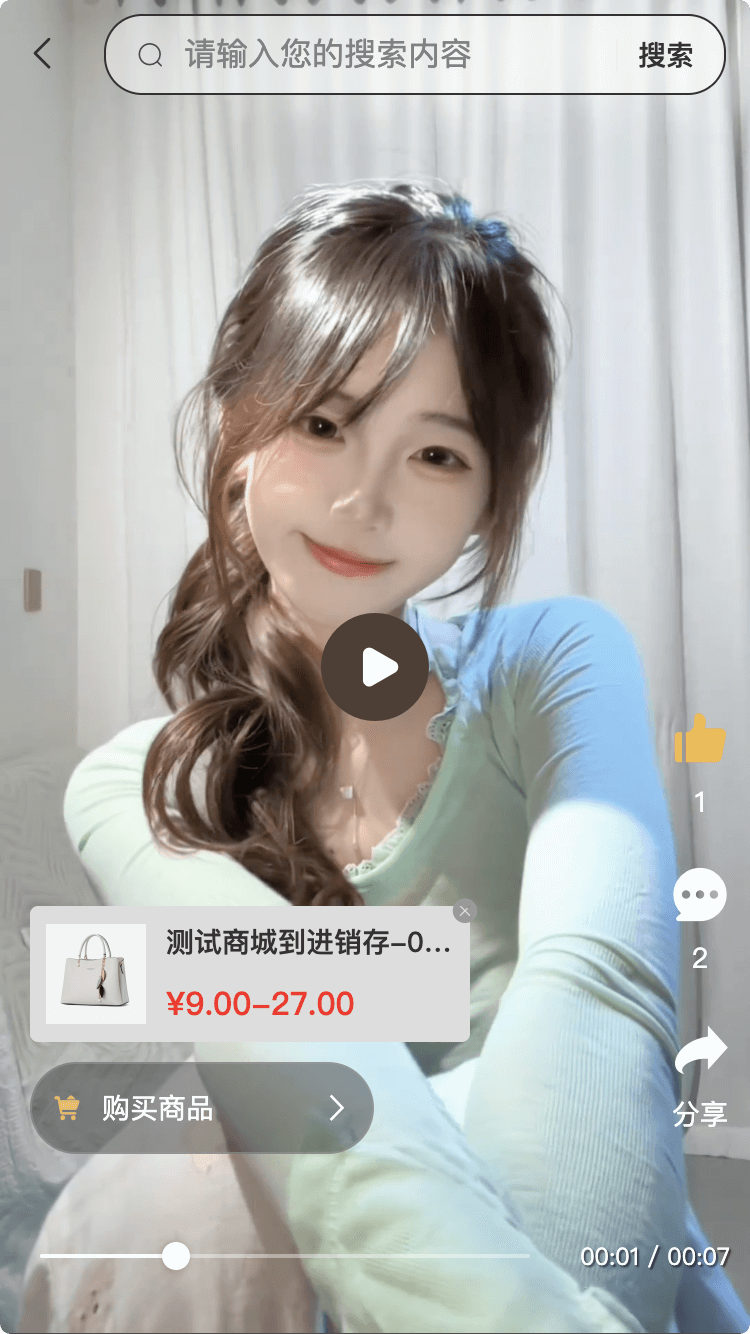Image resolution: width=750 pixels, height=1334 pixels.
Task: Tap the handbag product thumbnail
Action: 95,972
